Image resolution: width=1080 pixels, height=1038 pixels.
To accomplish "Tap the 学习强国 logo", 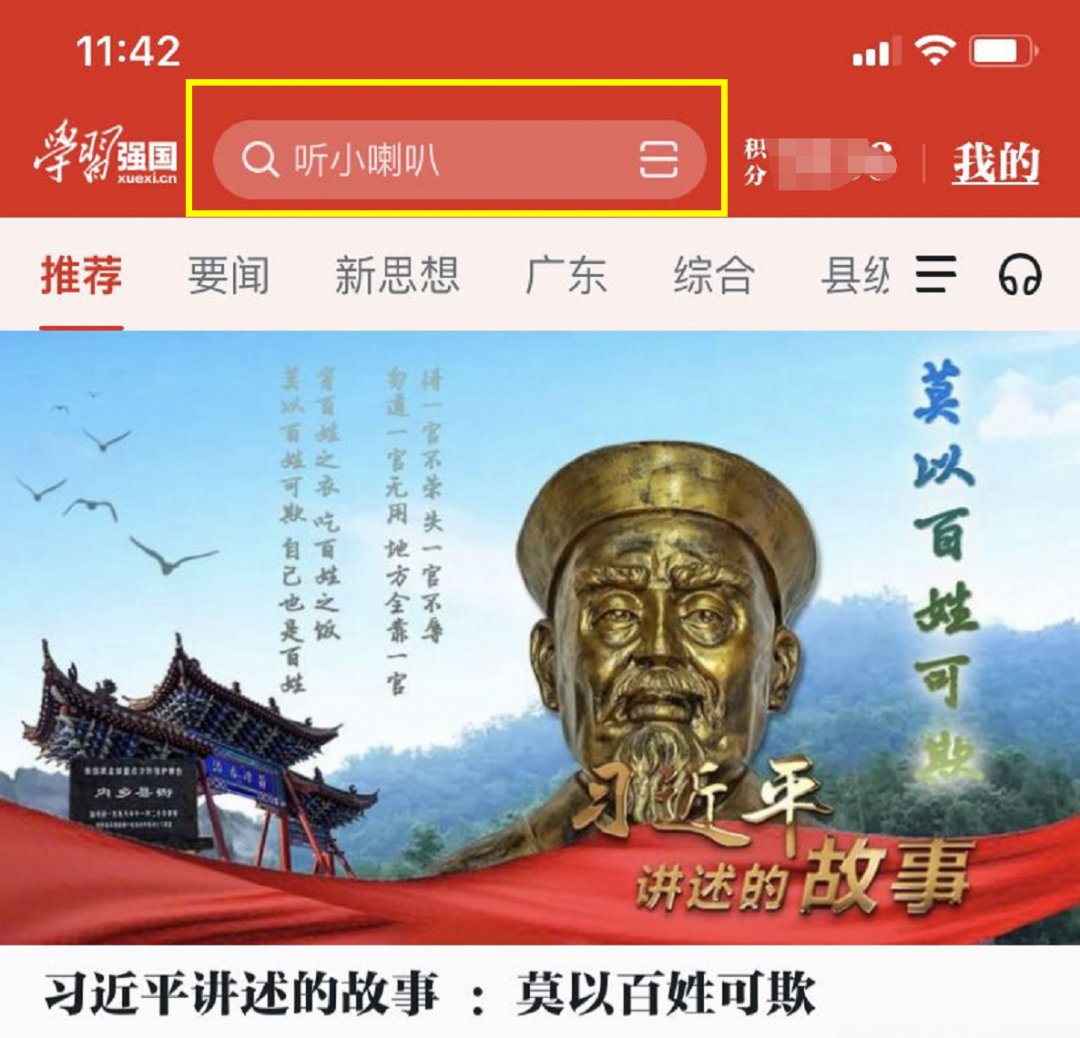I will coord(106,160).
